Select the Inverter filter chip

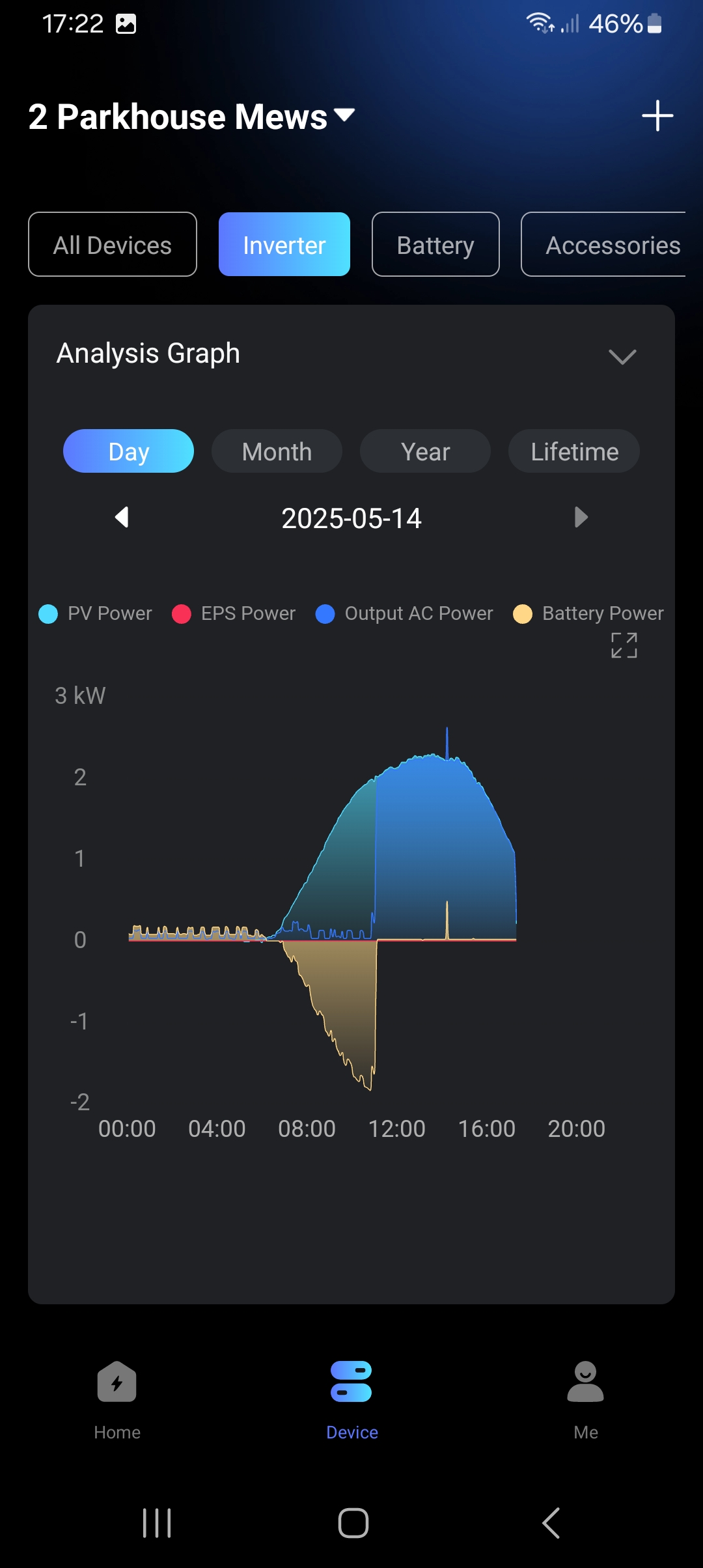(x=284, y=245)
